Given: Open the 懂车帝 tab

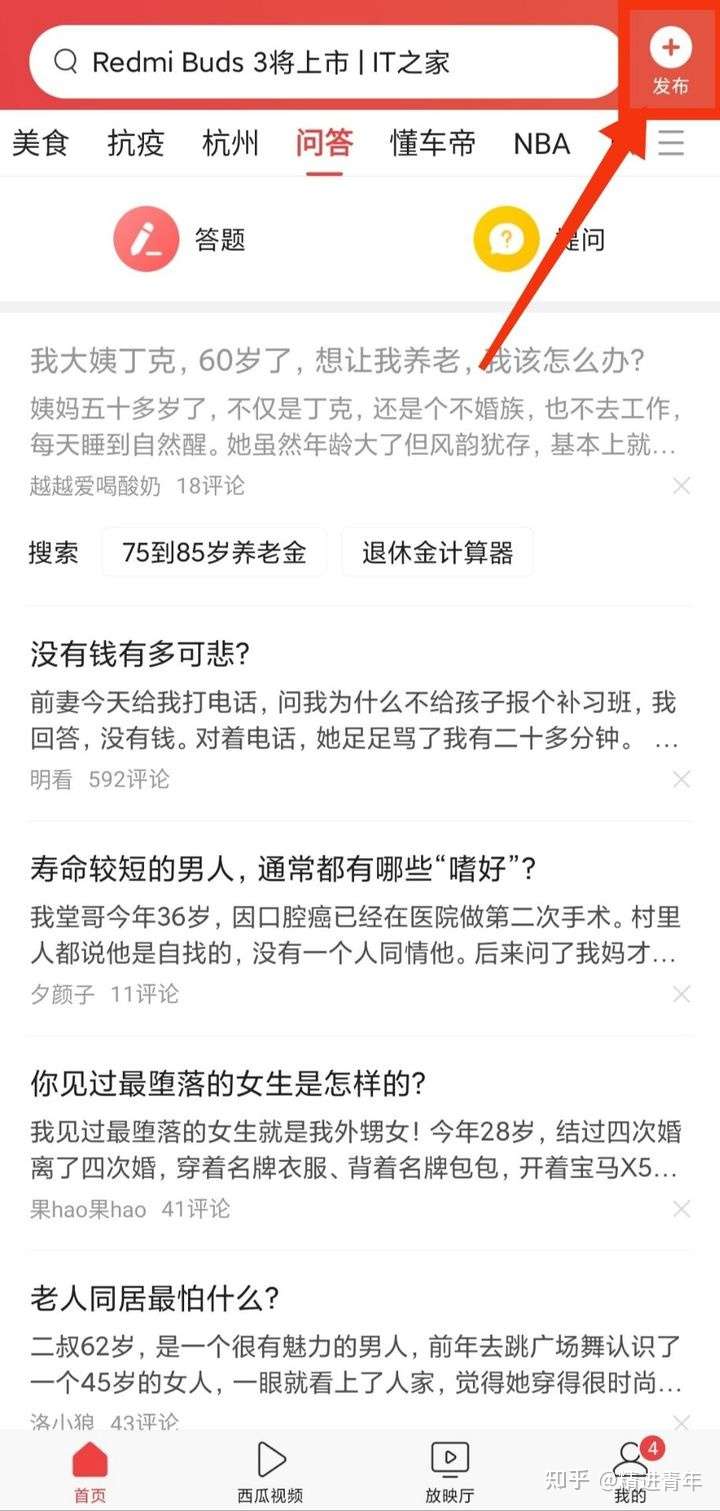Looking at the screenshot, I should pyautogui.click(x=433, y=144).
